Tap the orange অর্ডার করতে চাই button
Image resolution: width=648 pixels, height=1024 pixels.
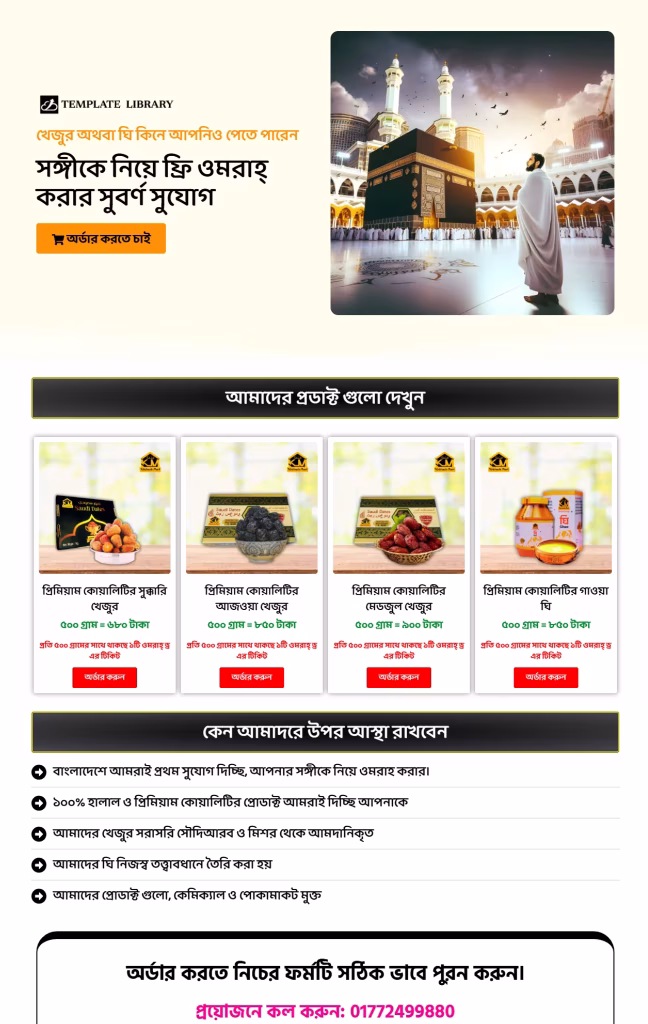101,239
